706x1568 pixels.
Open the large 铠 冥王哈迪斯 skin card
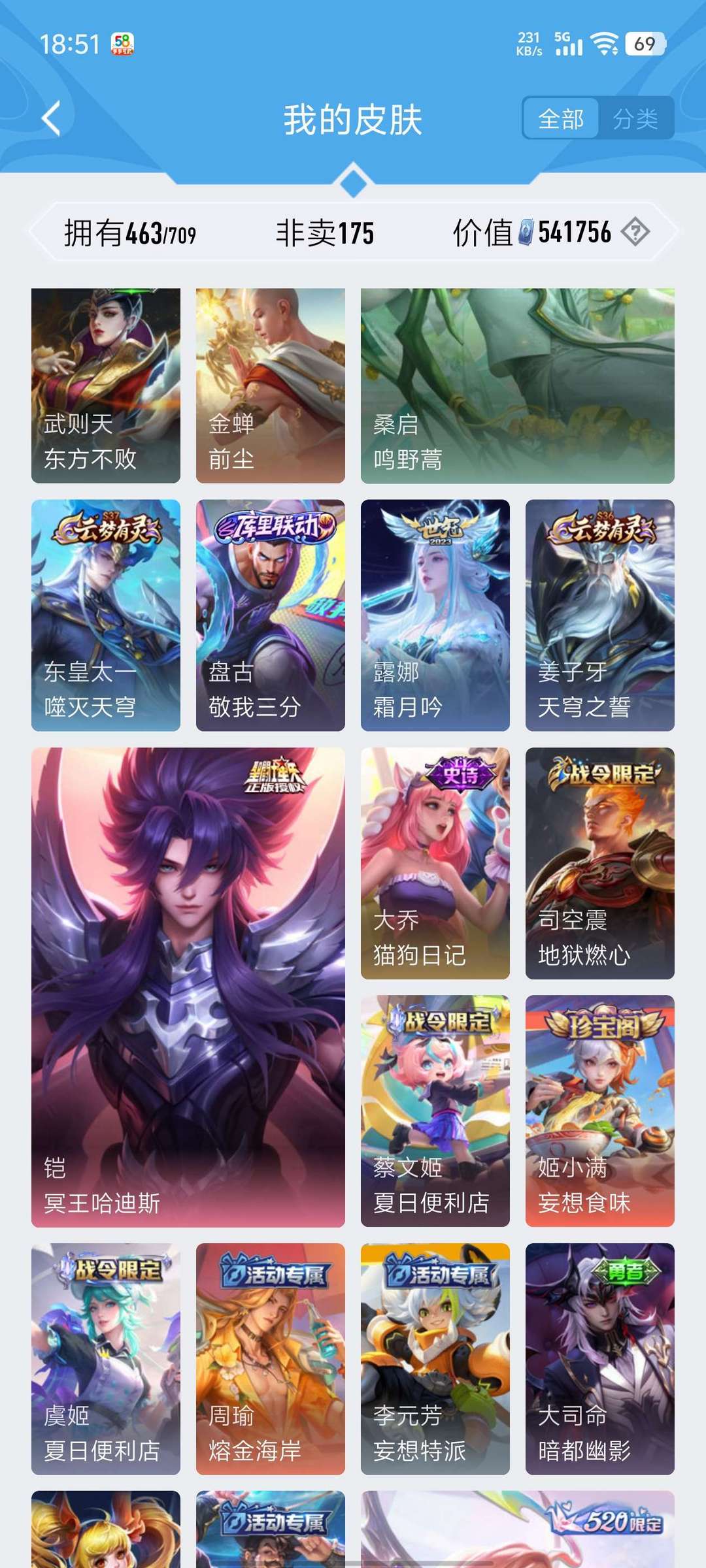point(188,987)
